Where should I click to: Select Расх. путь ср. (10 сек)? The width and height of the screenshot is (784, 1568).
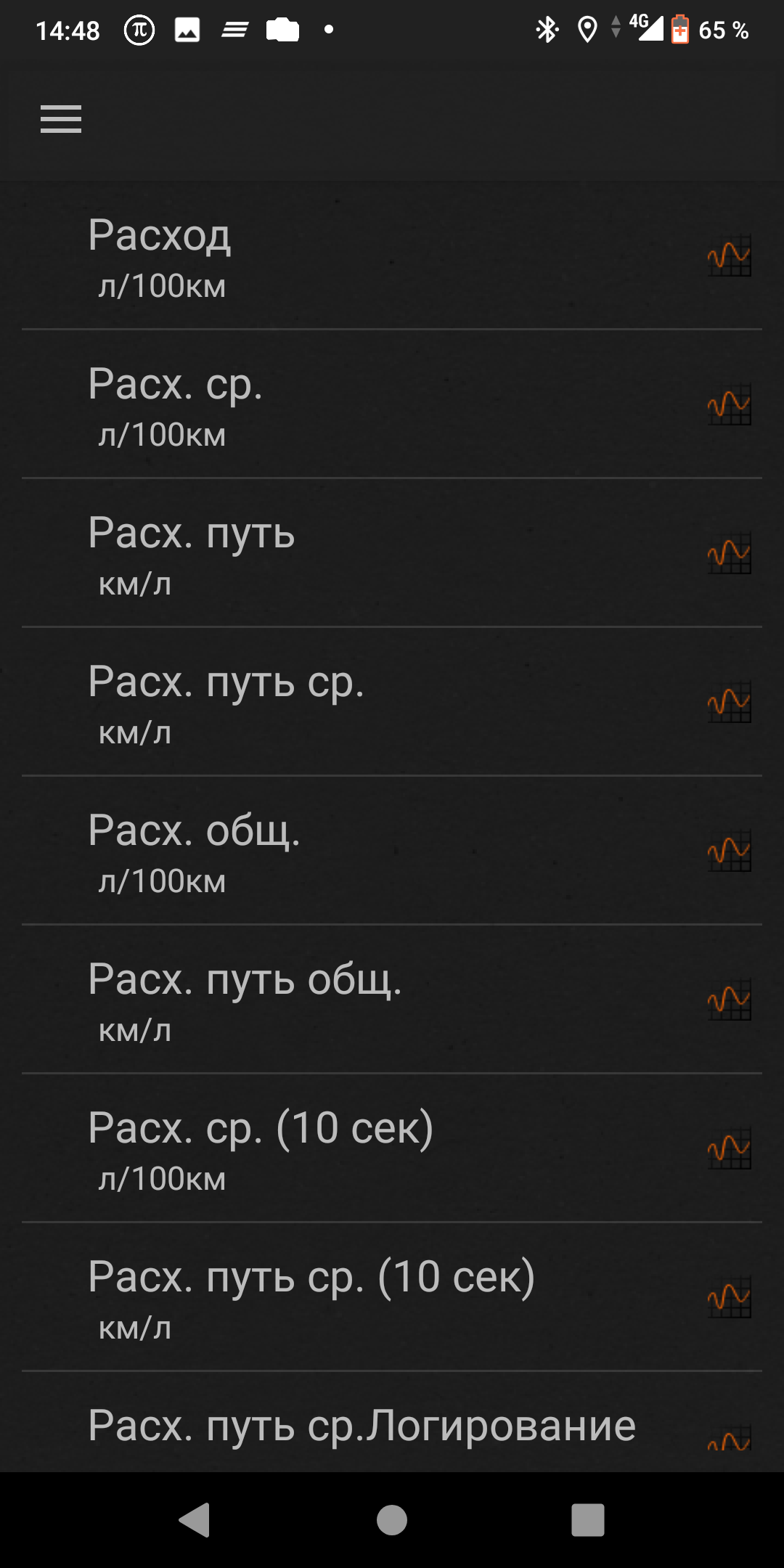pos(392,1297)
